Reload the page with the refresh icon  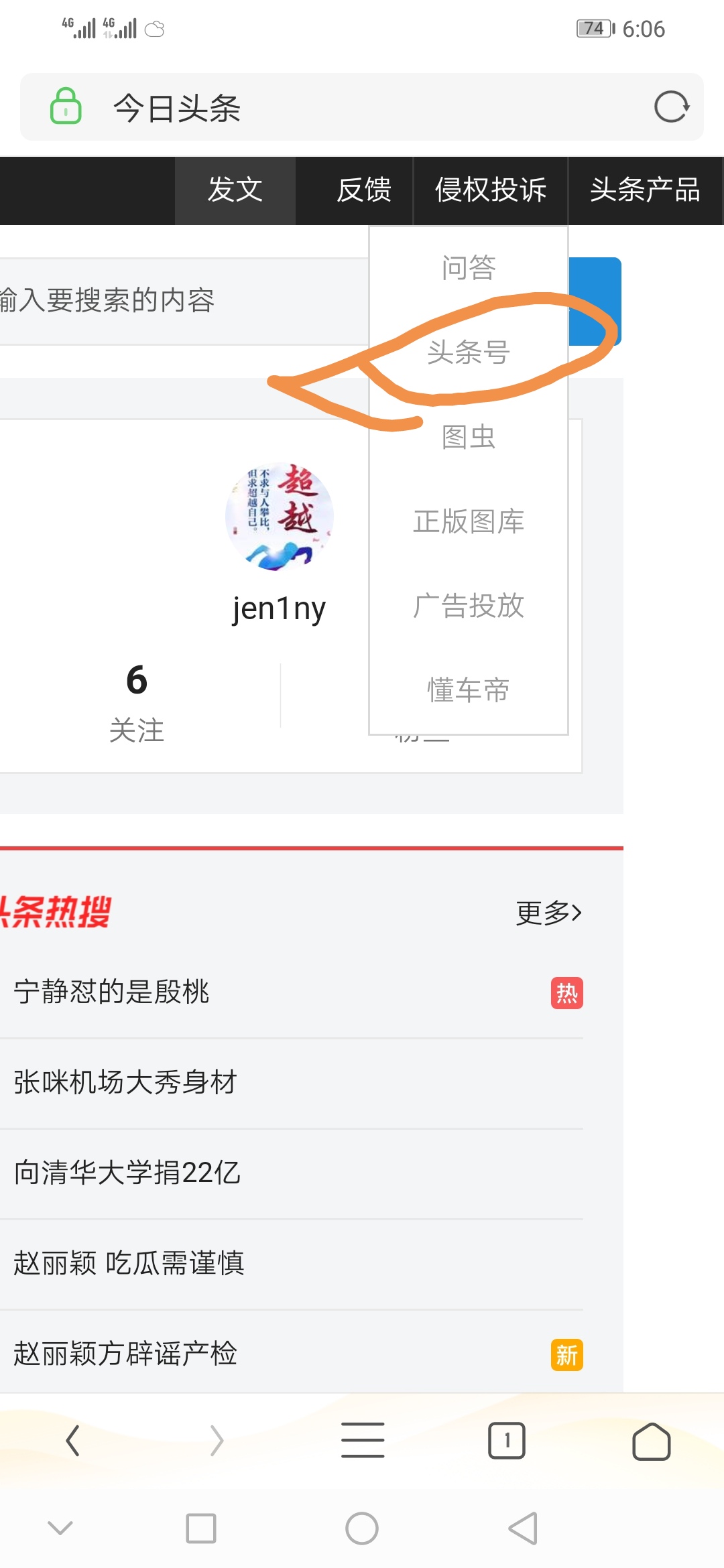pos(672,107)
